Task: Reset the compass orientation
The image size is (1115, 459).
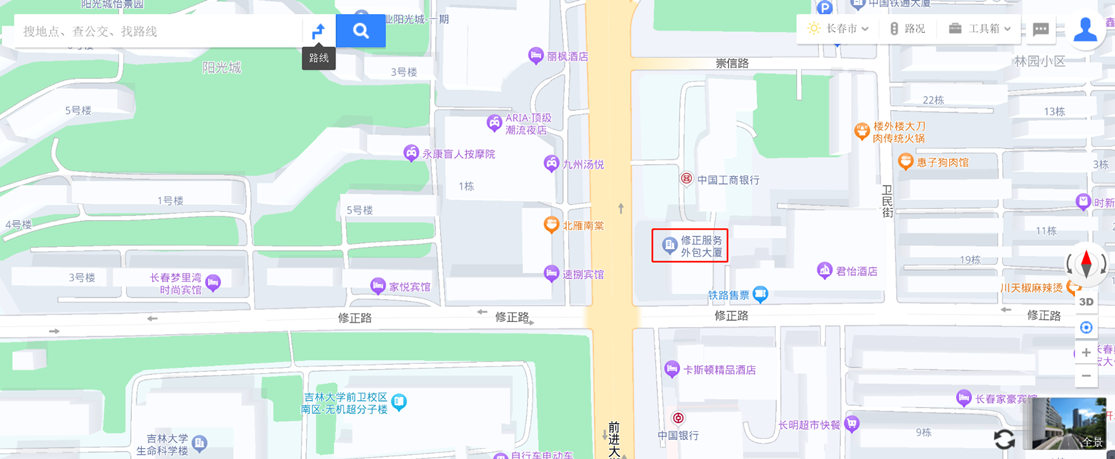Action: [1086, 264]
